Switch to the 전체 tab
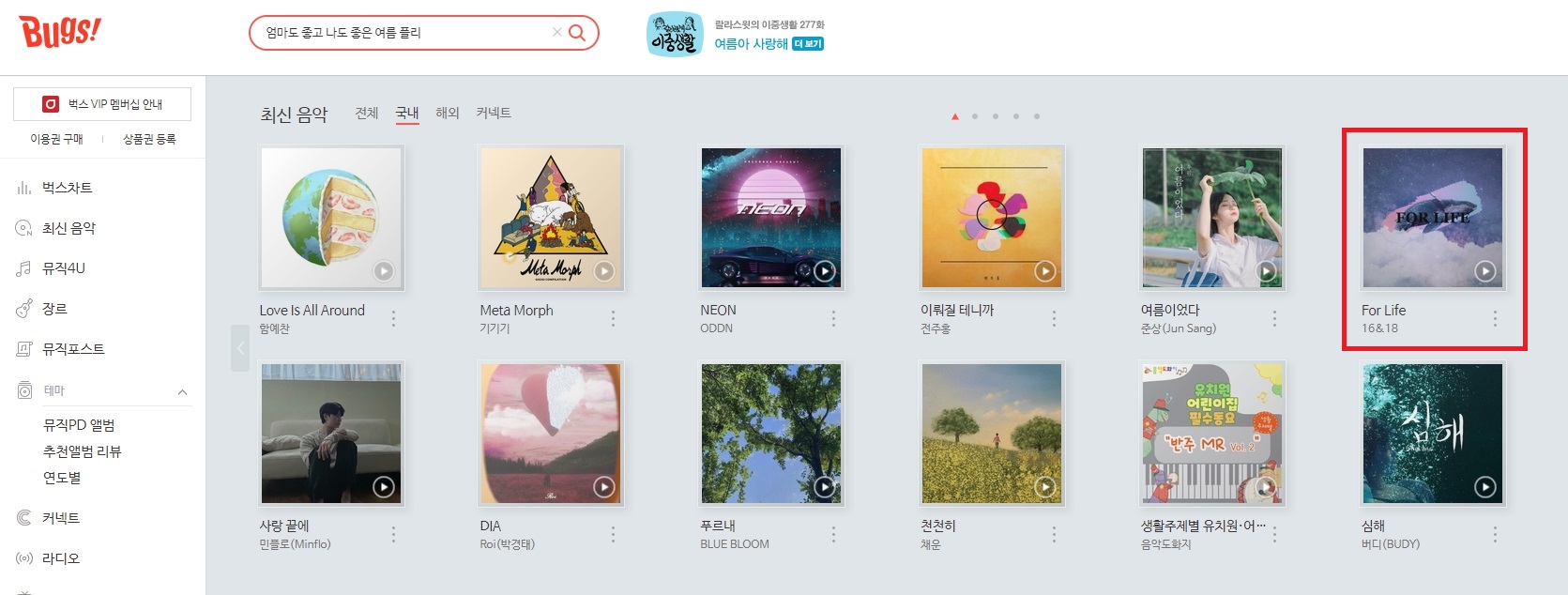Viewport: 1568px width, 595px height. coord(366,114)
